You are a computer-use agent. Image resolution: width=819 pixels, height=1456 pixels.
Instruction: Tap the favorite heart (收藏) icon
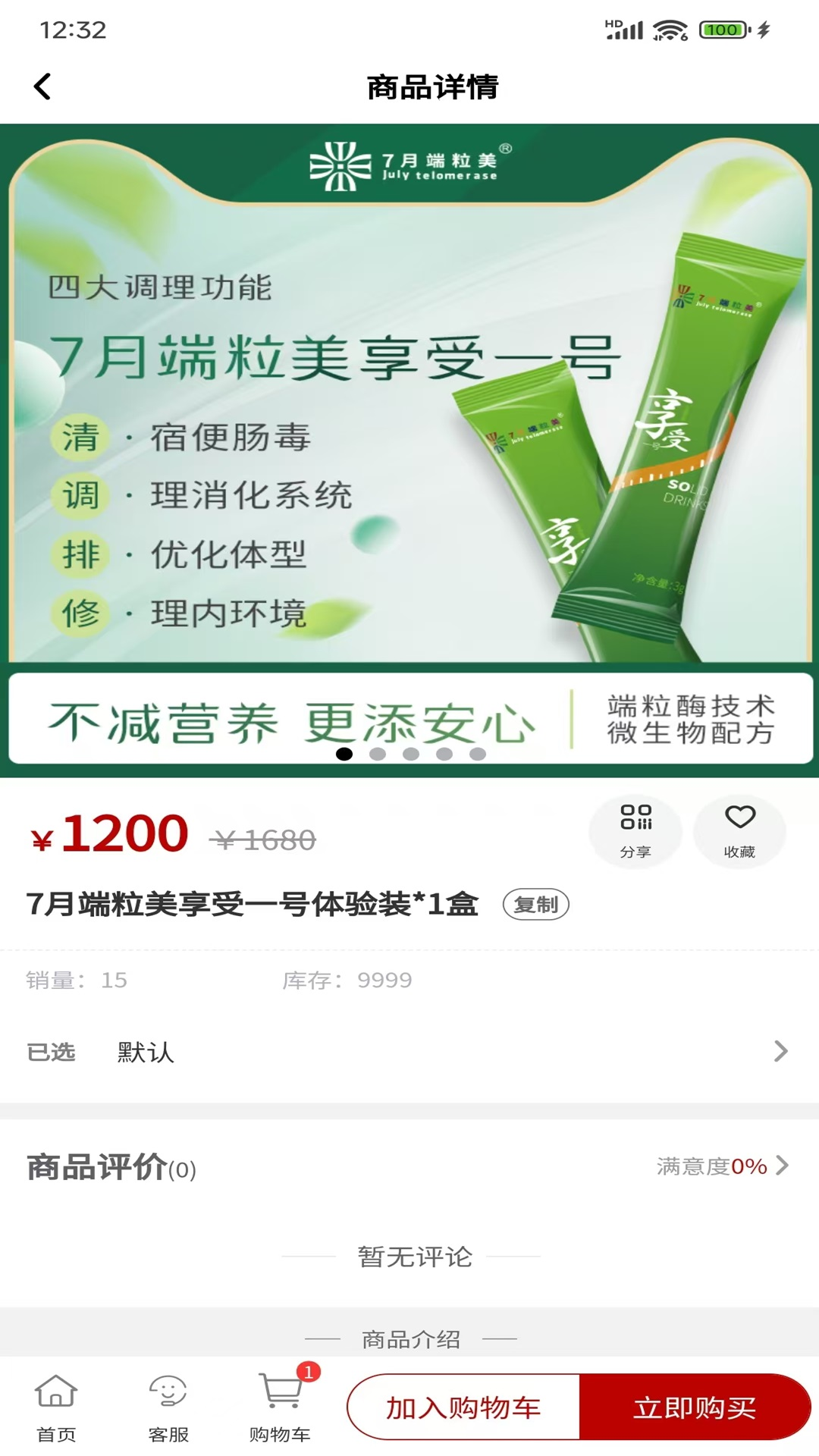[x=739, y=831]
